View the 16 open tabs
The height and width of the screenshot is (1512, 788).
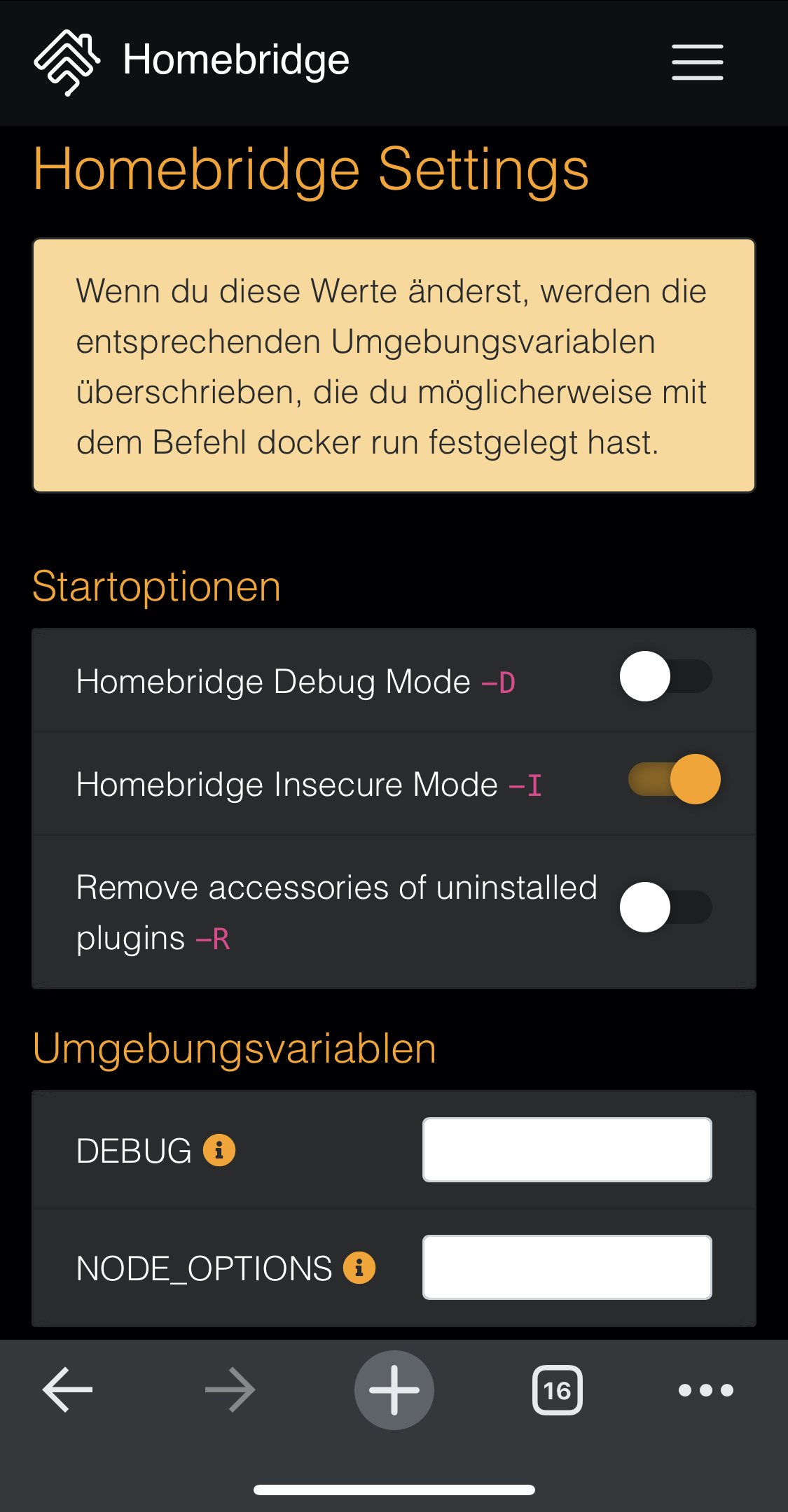[x=558, y=1389]
